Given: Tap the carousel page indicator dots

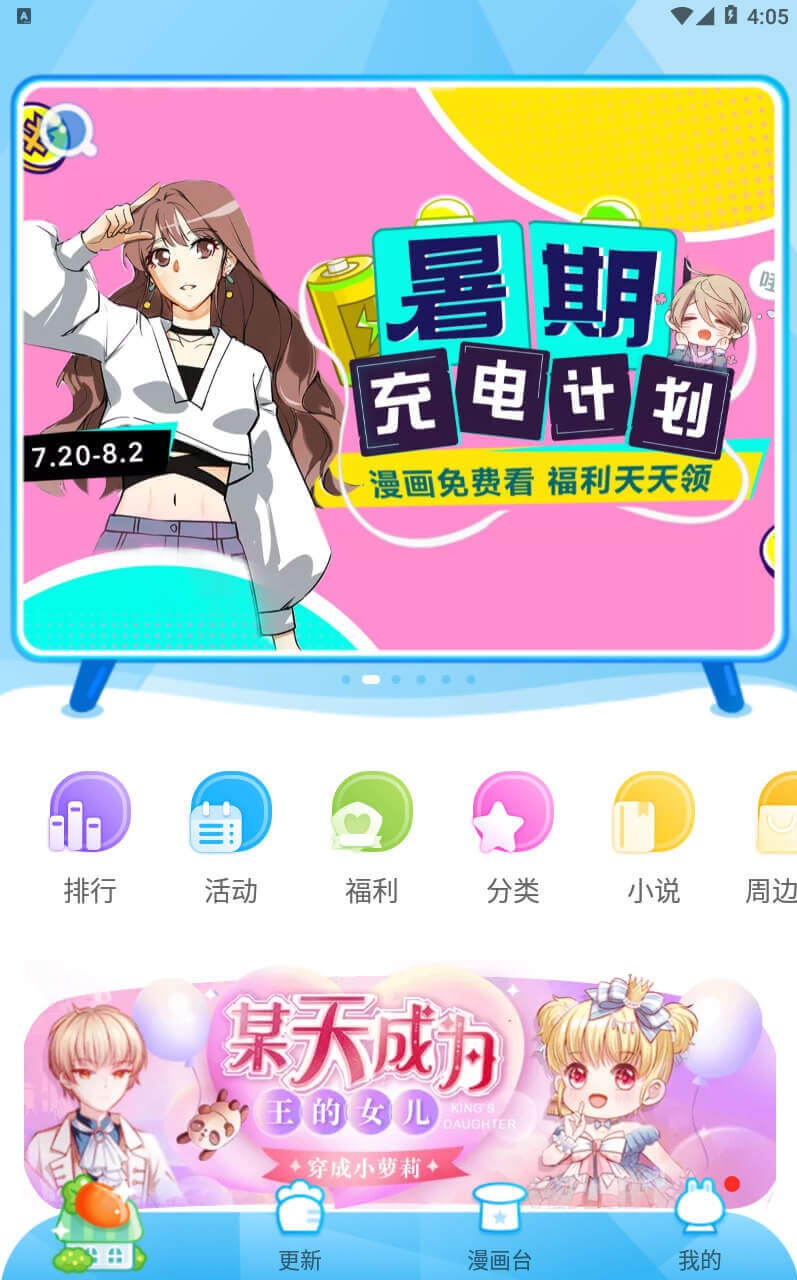Looking at the screenshot, I should 408,679.
